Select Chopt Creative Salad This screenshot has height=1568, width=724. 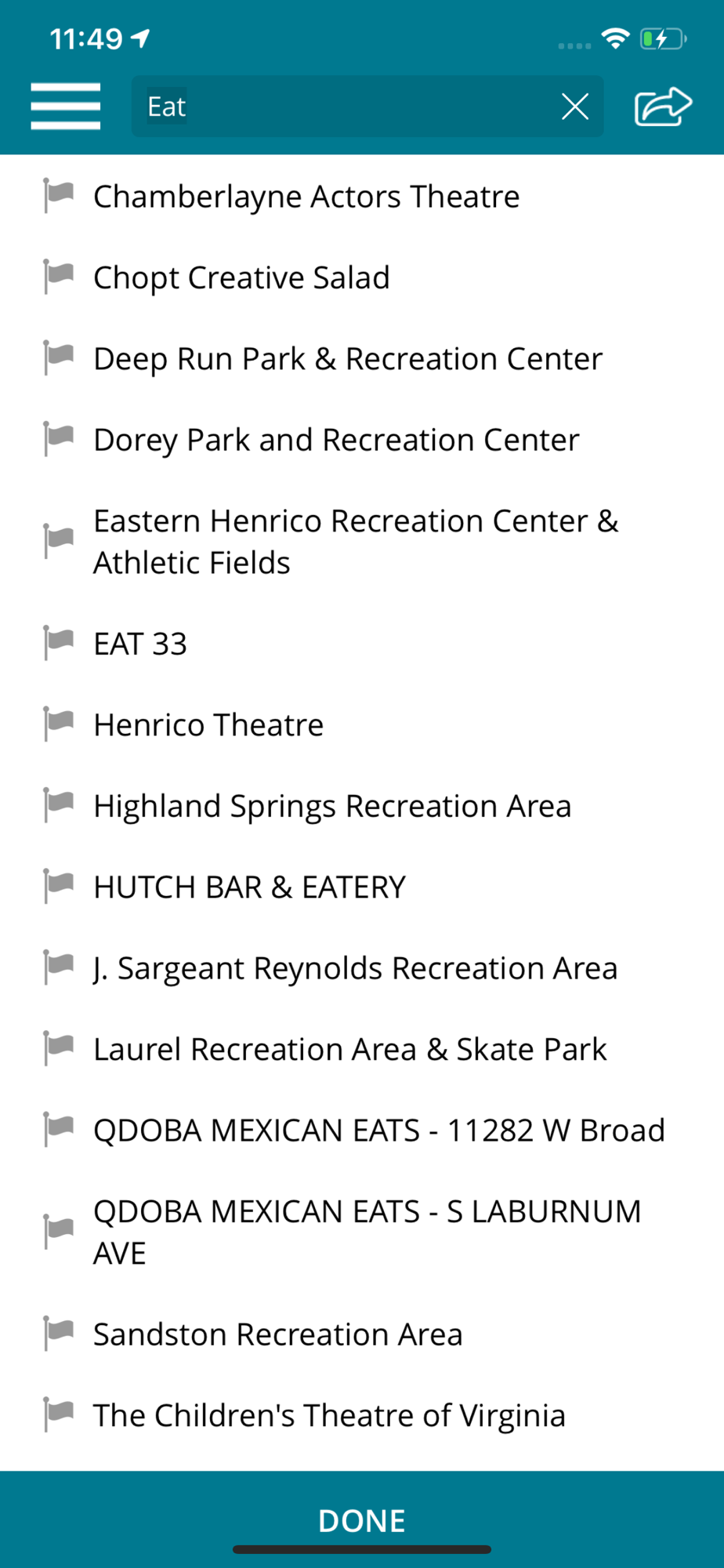point(362,278)
